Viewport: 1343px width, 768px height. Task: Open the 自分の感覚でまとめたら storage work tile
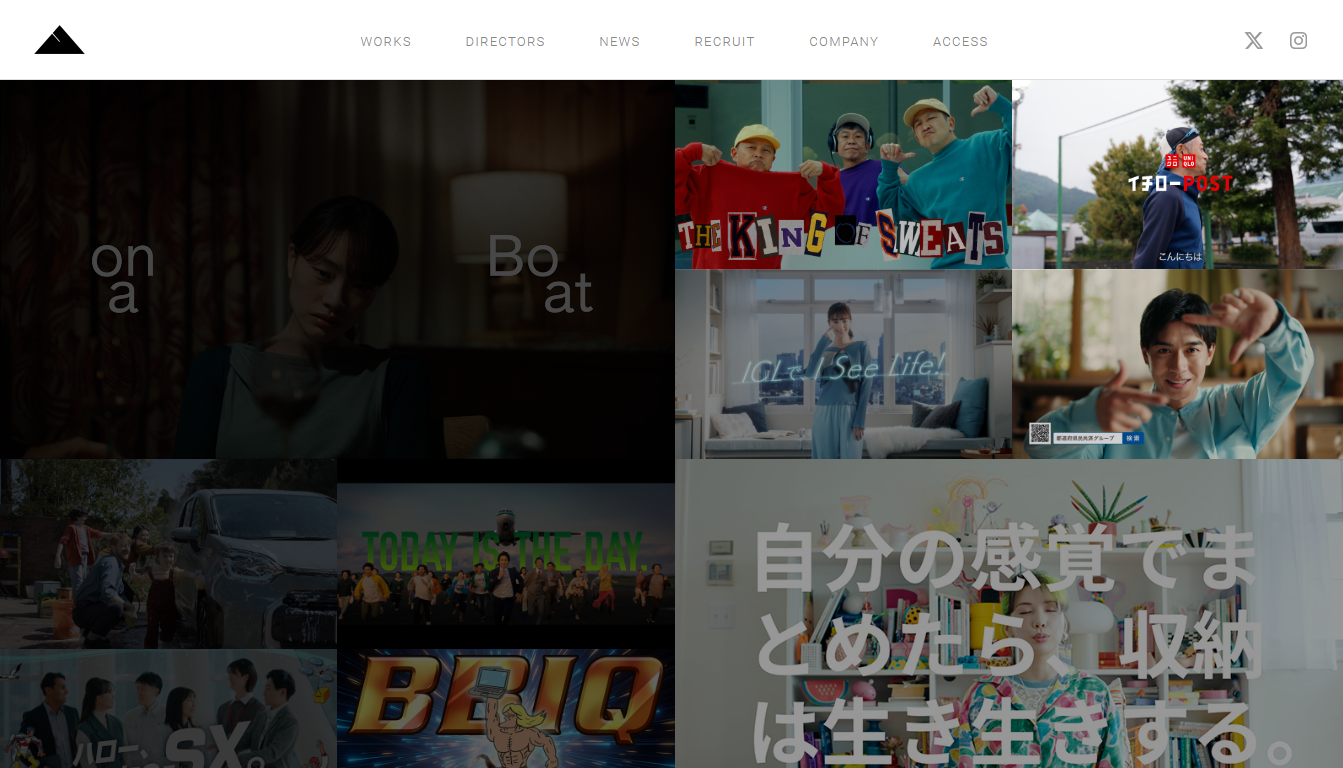coord(1008,614)
